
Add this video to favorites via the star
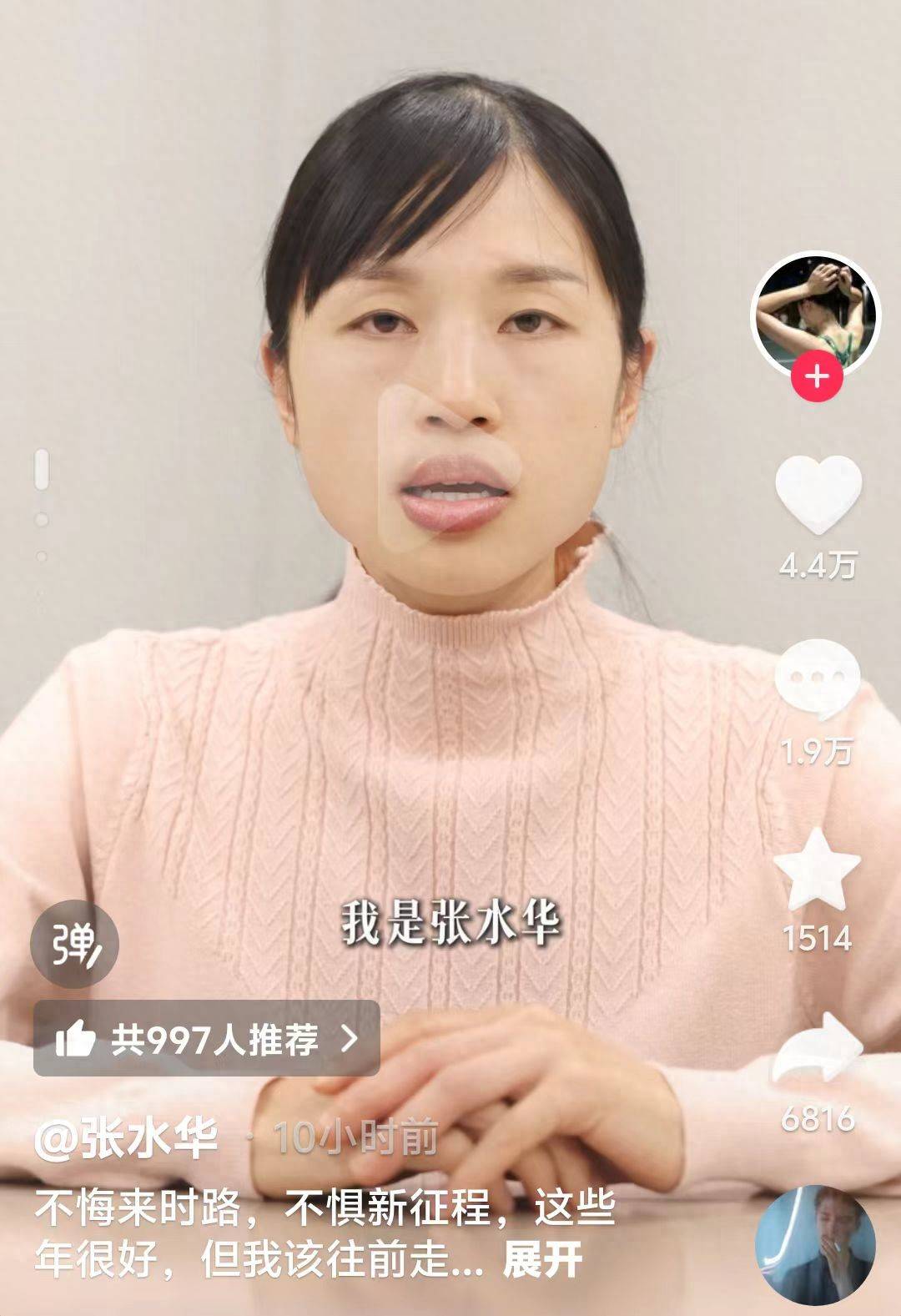pos(817,870)
